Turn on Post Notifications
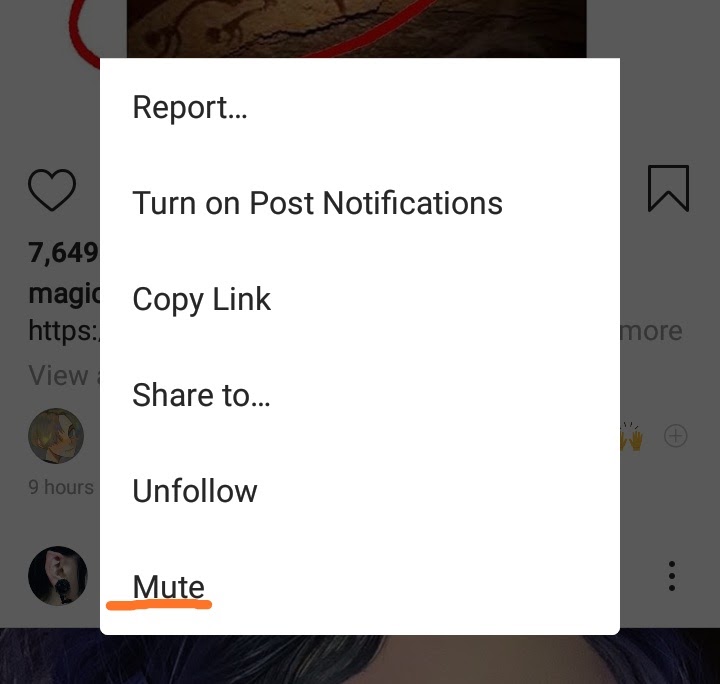This screenshot has width=720, height=684. tap(317, 203)
